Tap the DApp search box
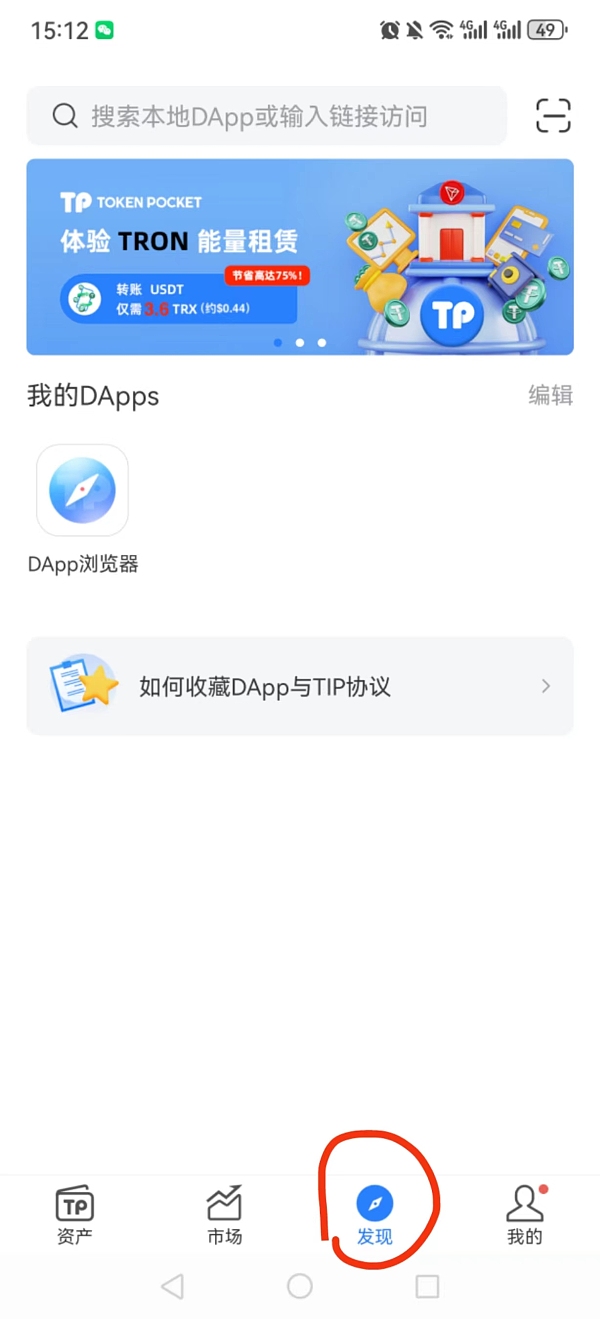The image size is (600, 1319). 265,116
